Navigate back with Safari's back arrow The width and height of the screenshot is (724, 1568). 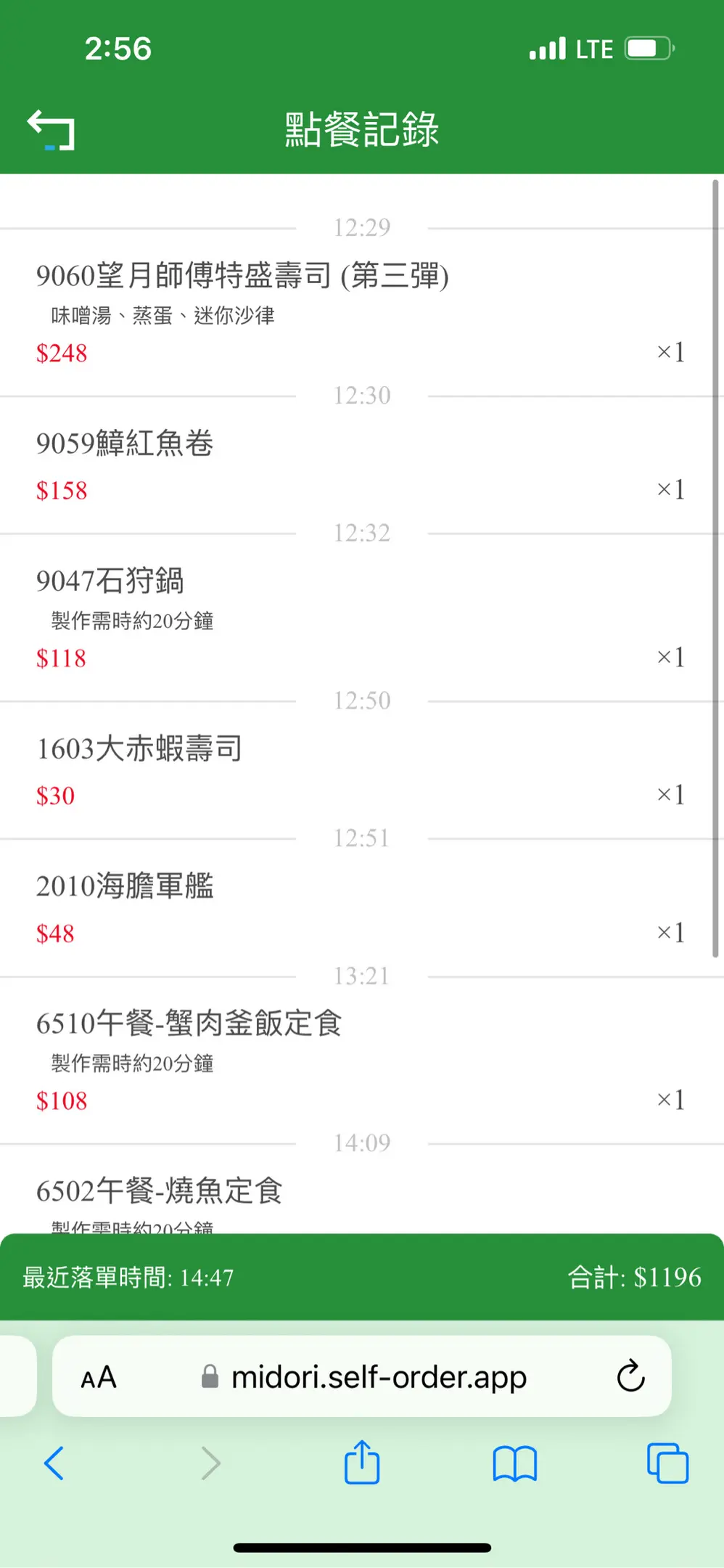pyautogui.click(x=54, y=1463)
